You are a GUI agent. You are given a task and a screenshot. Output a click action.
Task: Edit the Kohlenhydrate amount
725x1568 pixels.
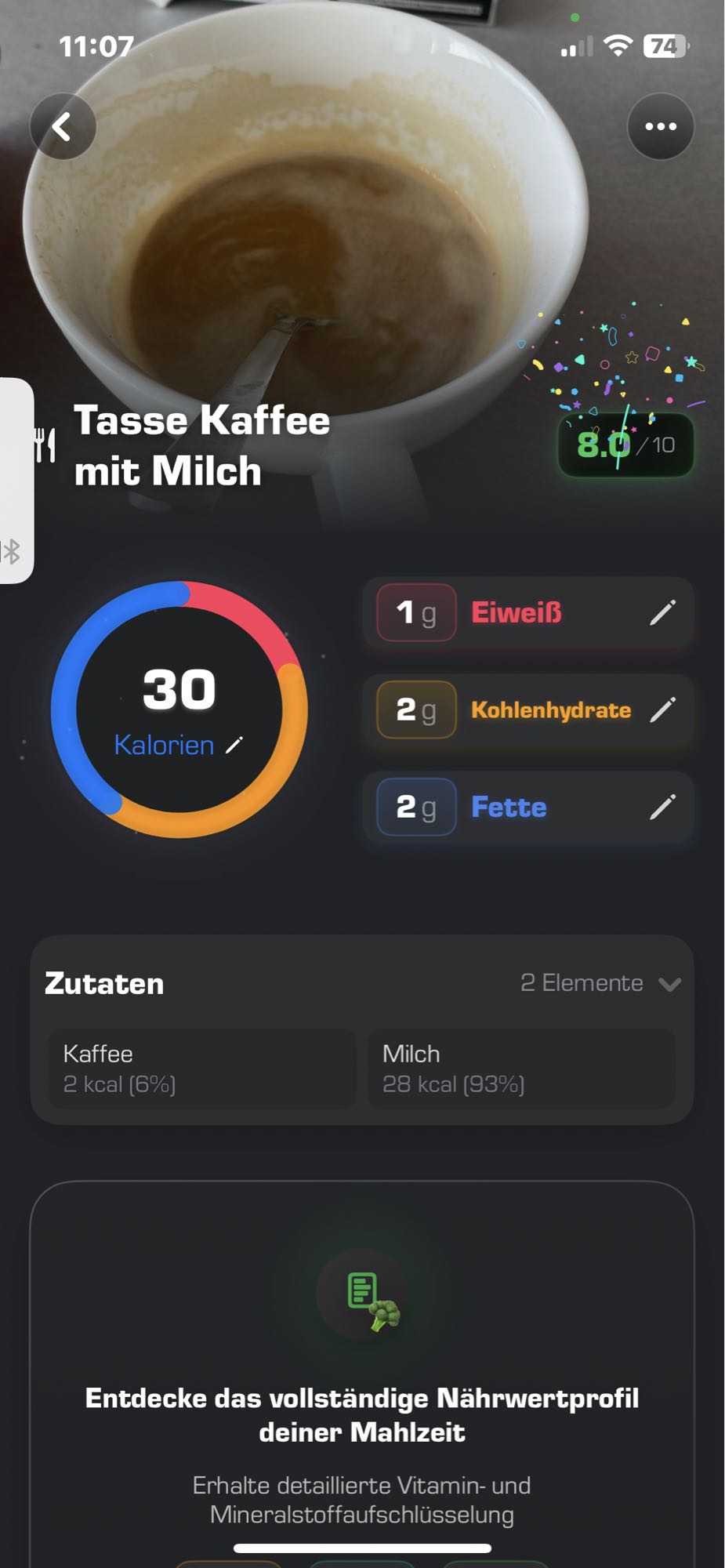[x=662, y=710]
